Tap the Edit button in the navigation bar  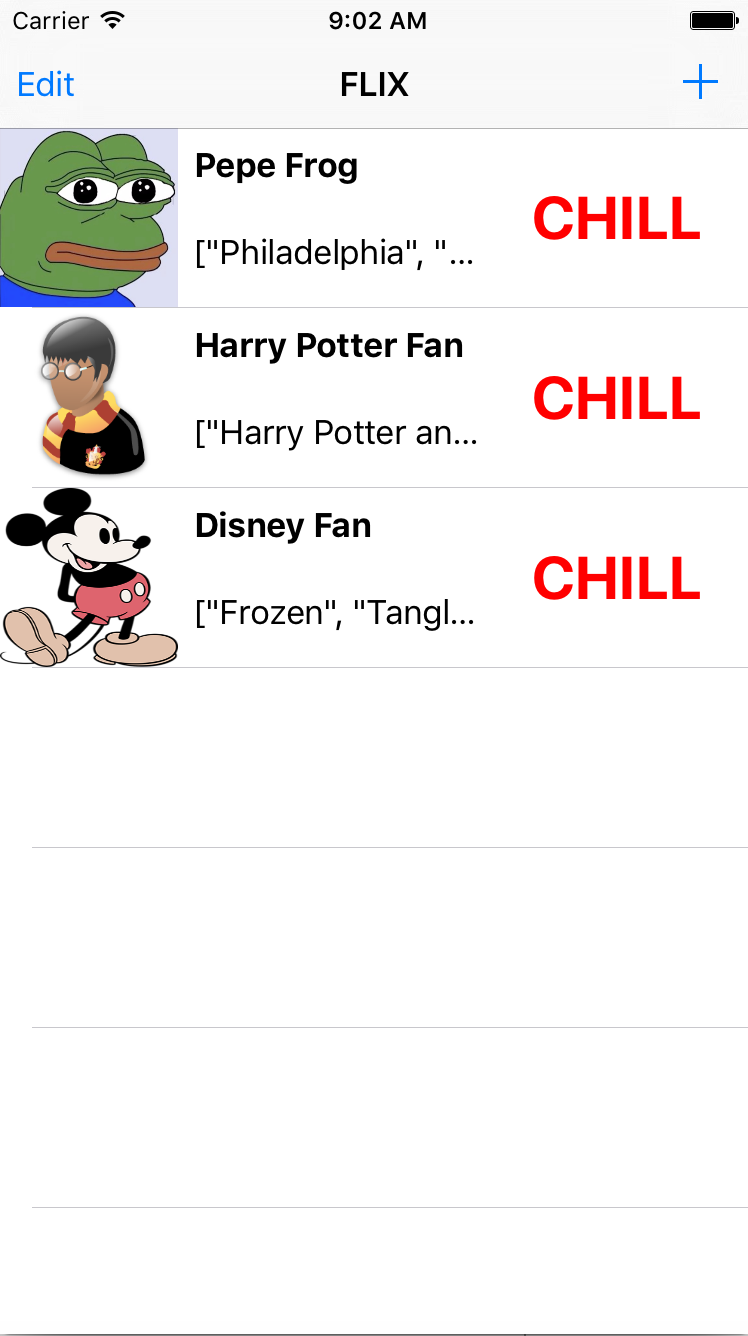[44, 85]
